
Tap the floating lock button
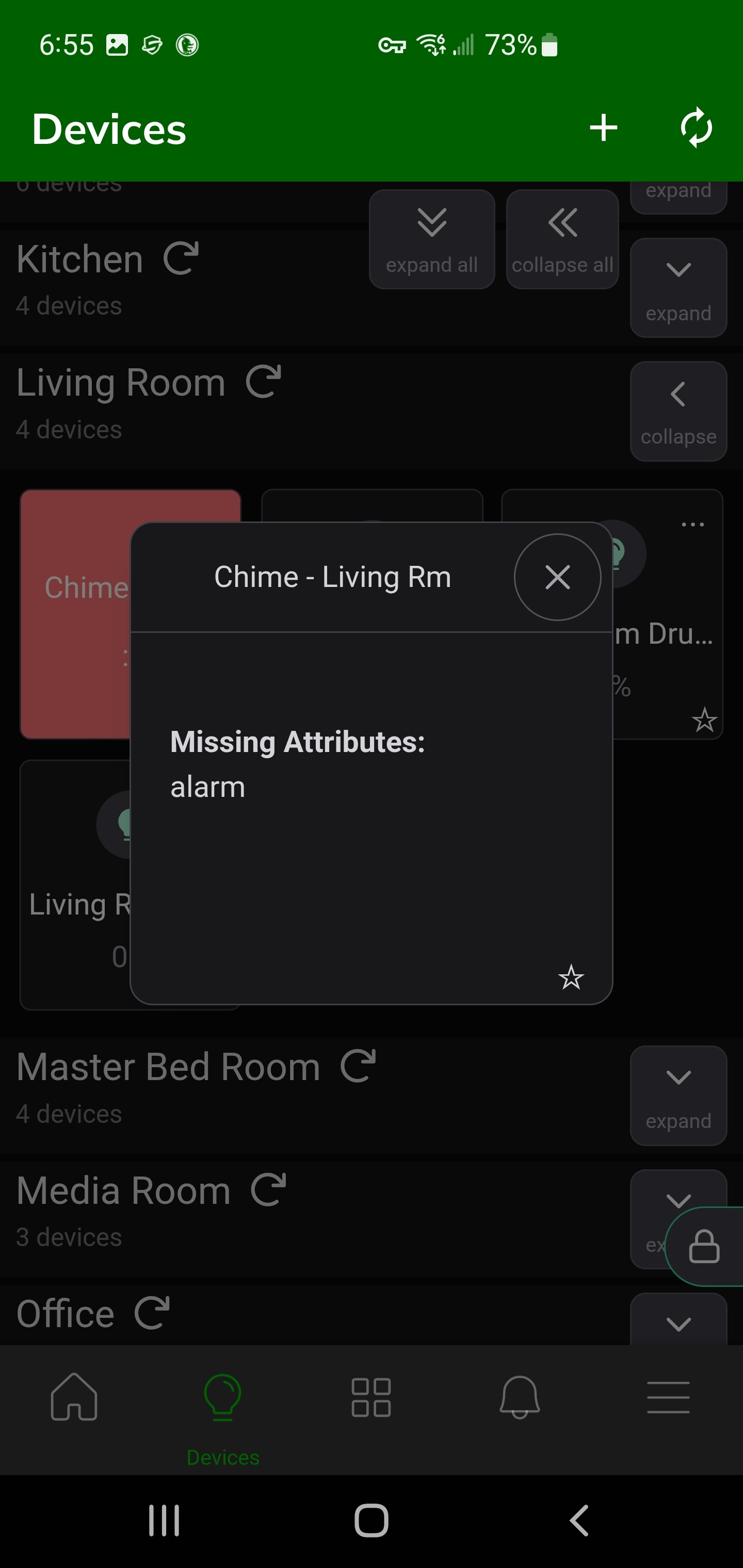pyautogui.click(x=704, y=1246)
